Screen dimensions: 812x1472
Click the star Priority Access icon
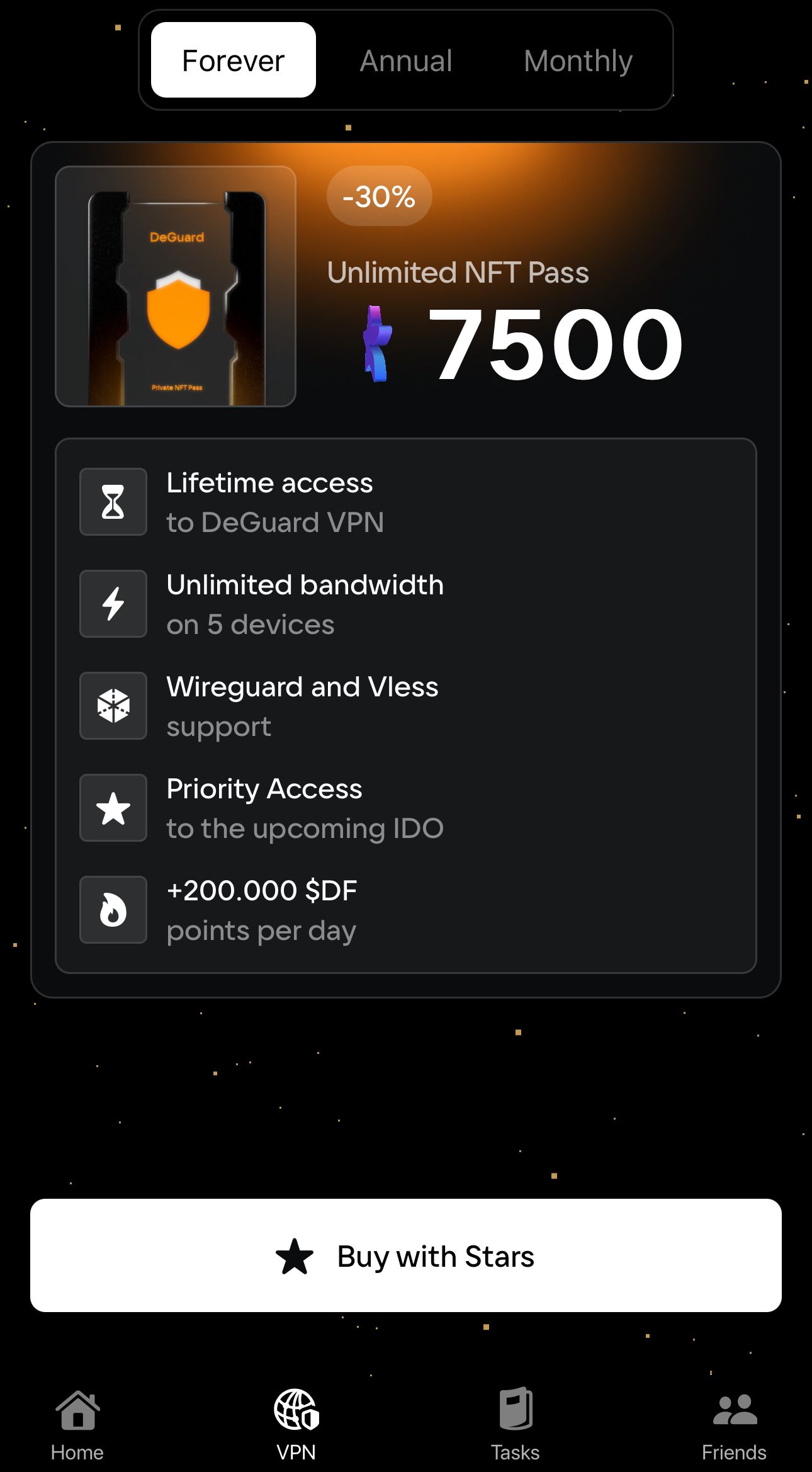pos(113,808)
